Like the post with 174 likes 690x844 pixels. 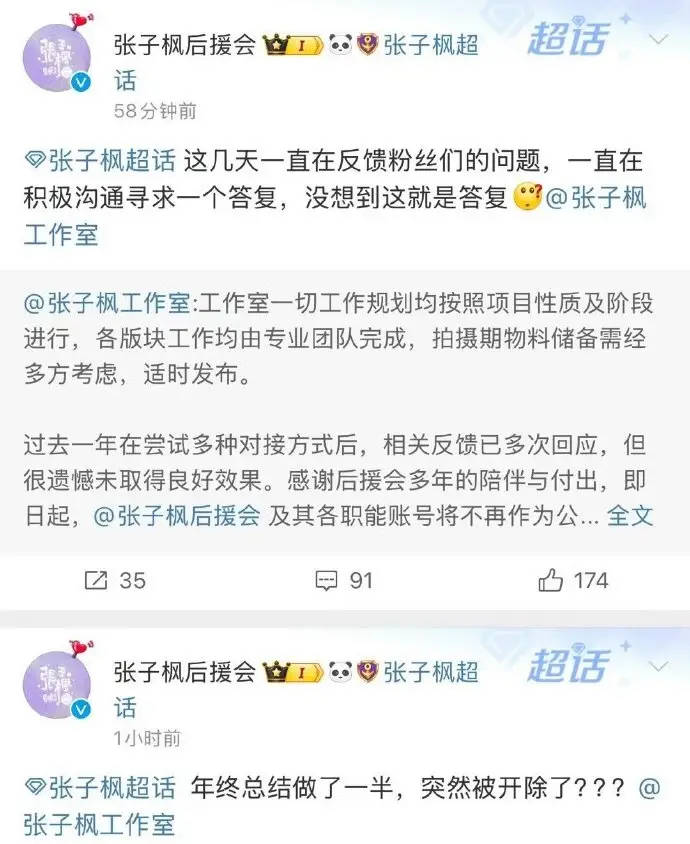(573, 580)
